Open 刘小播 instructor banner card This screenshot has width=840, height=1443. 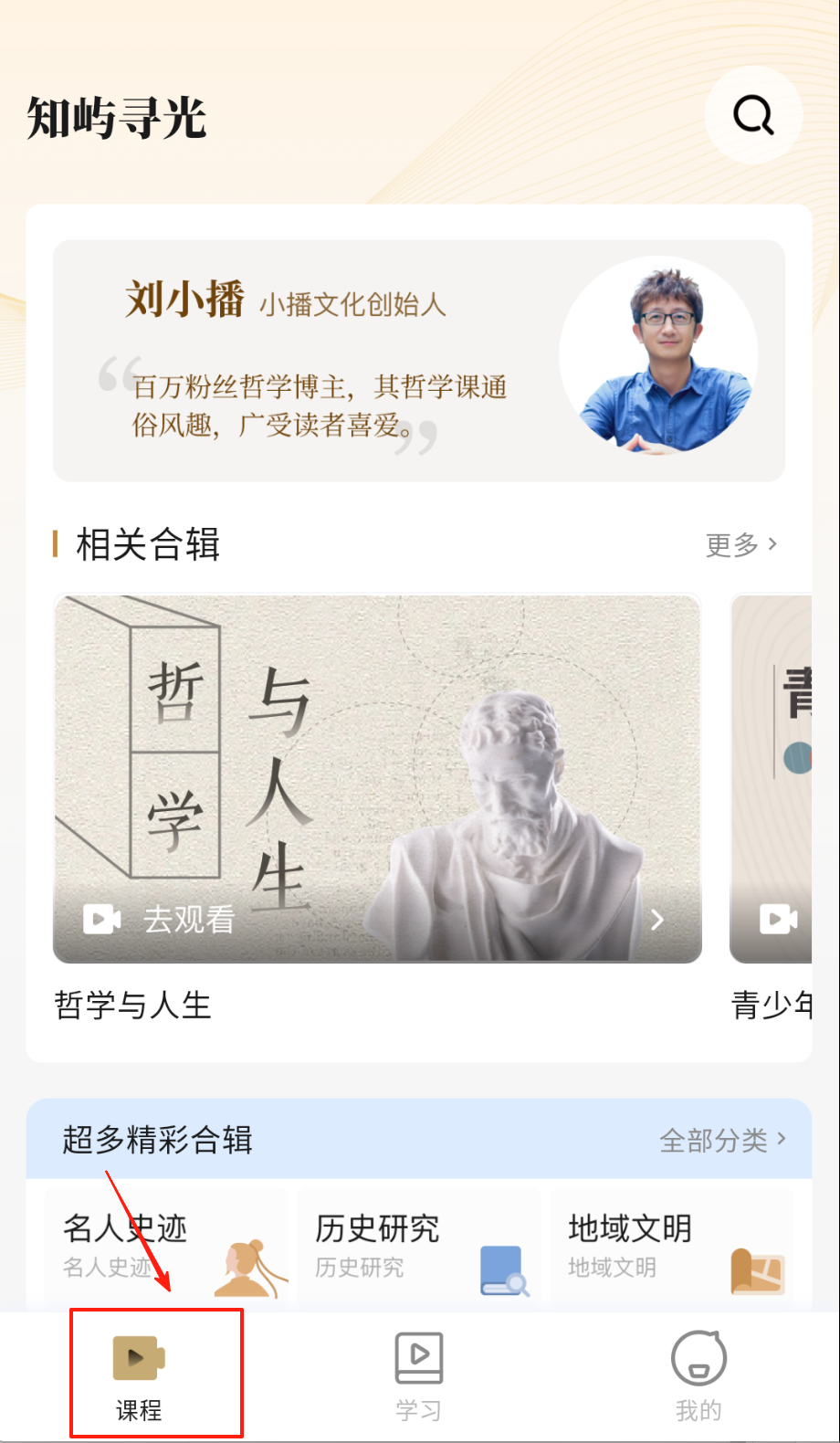click(419, 361)
